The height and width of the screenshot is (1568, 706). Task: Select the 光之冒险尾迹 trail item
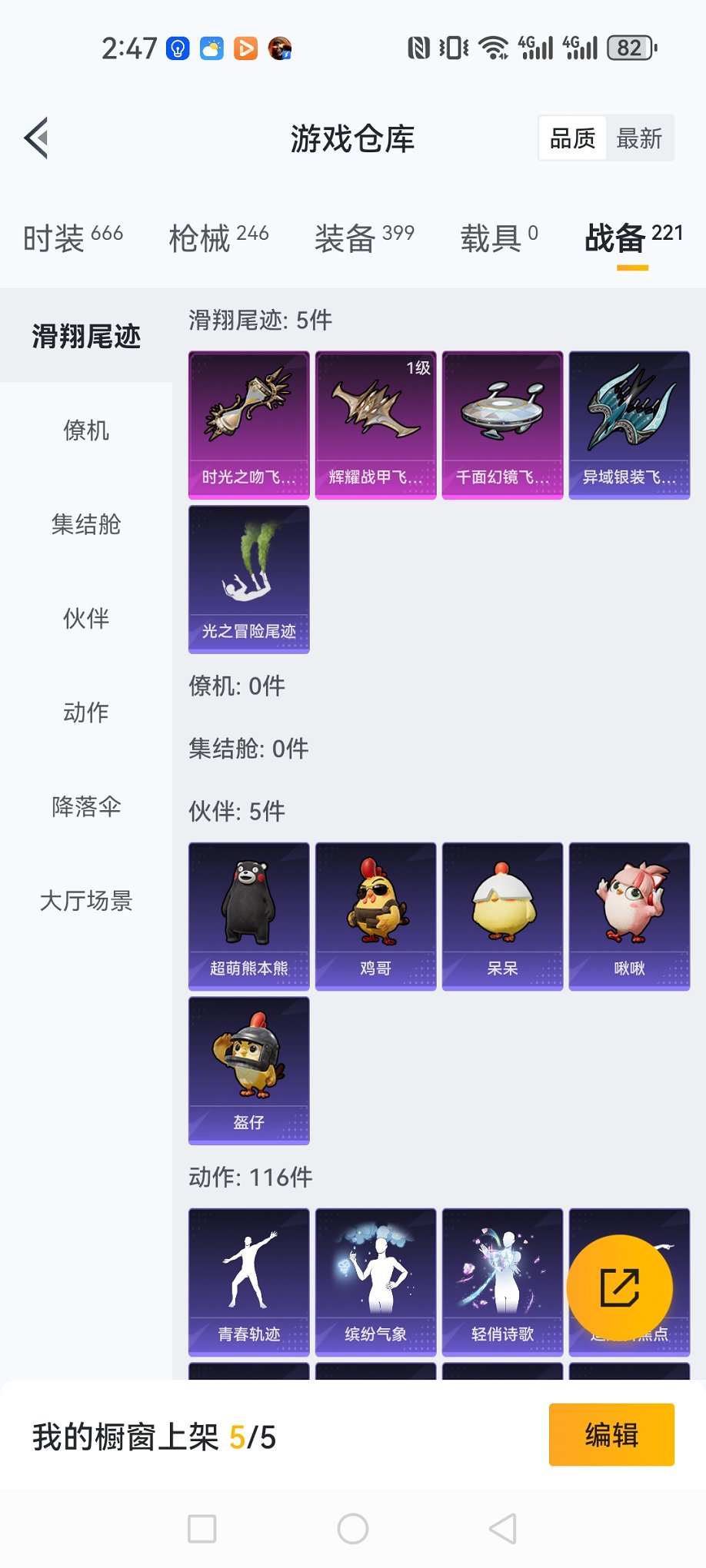(248, 579)
